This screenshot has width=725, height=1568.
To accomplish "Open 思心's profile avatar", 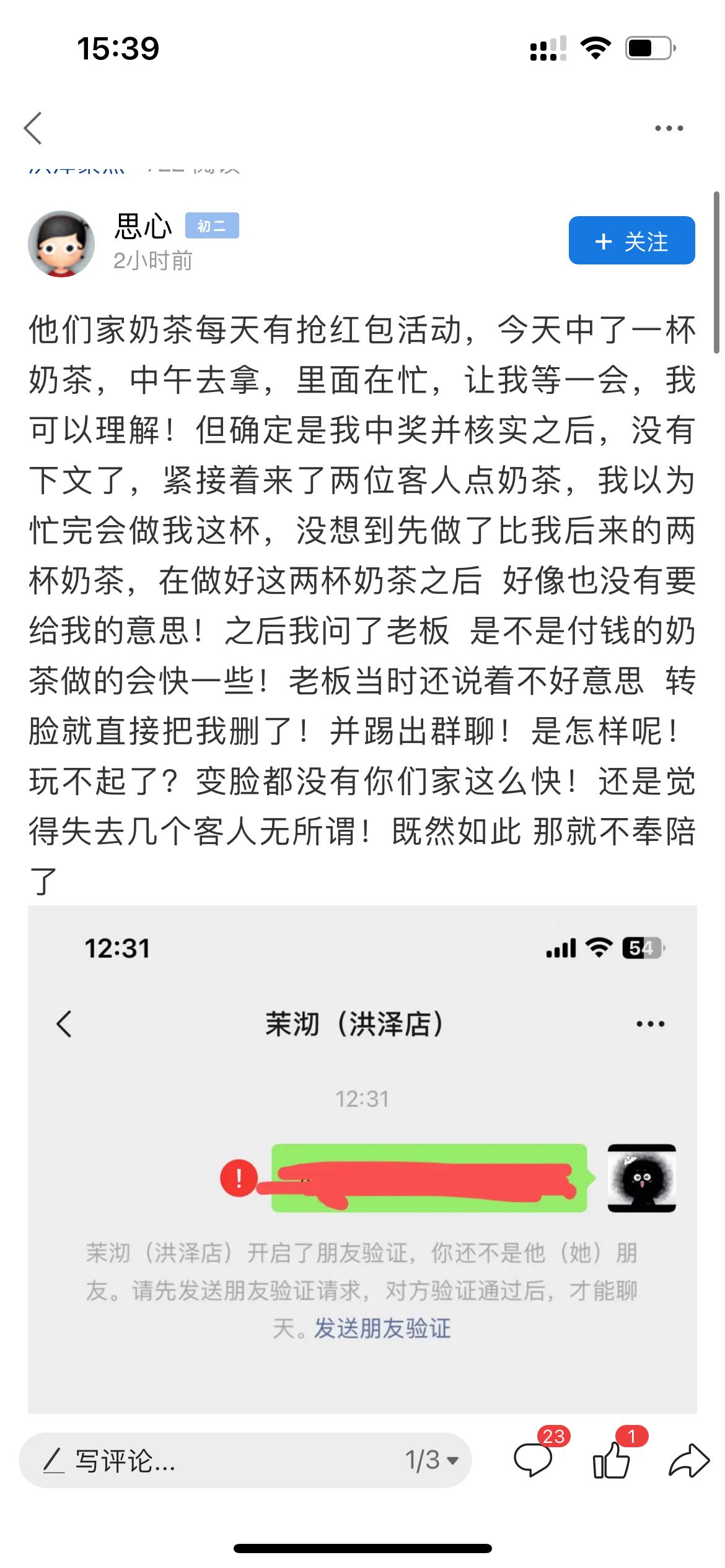I will (61, 243).
